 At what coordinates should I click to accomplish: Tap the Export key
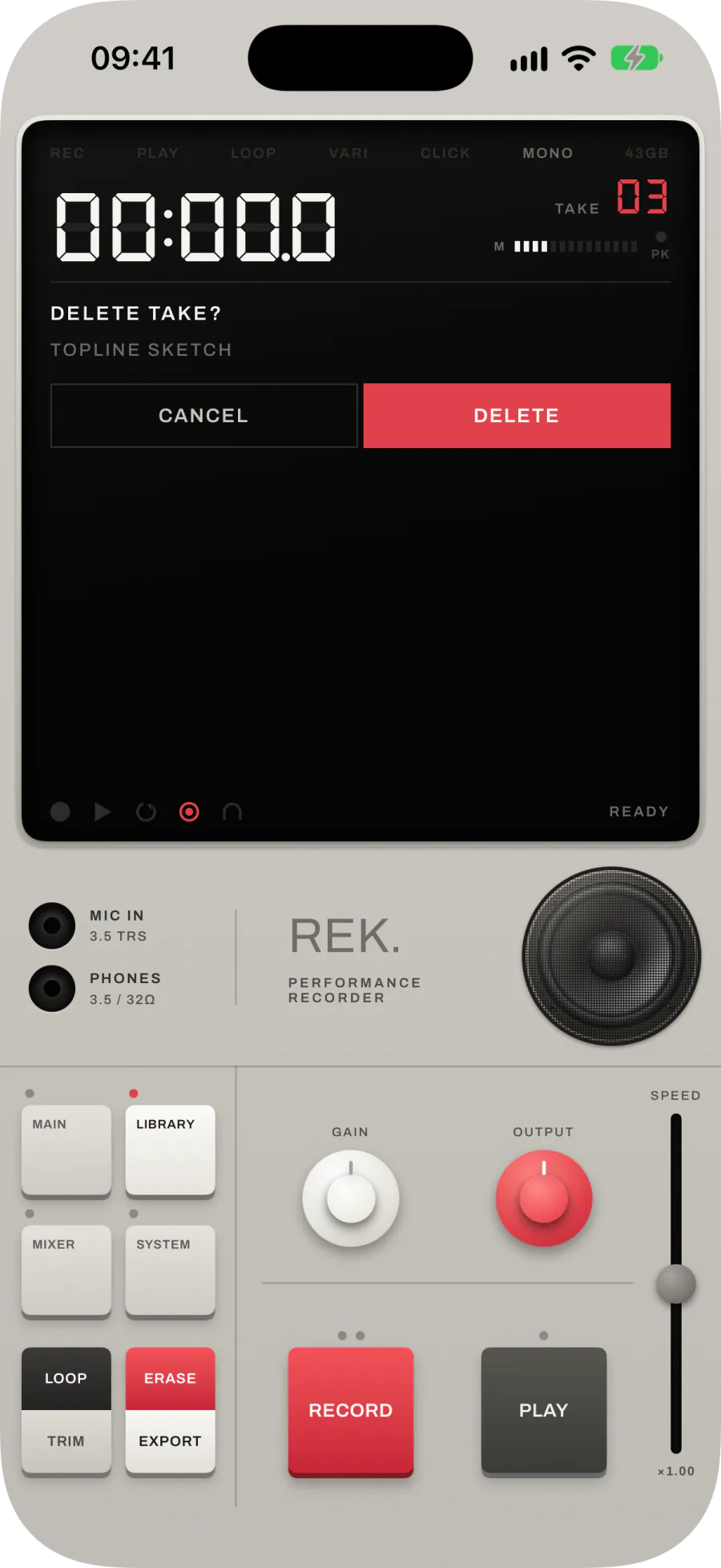(170, 1441)
